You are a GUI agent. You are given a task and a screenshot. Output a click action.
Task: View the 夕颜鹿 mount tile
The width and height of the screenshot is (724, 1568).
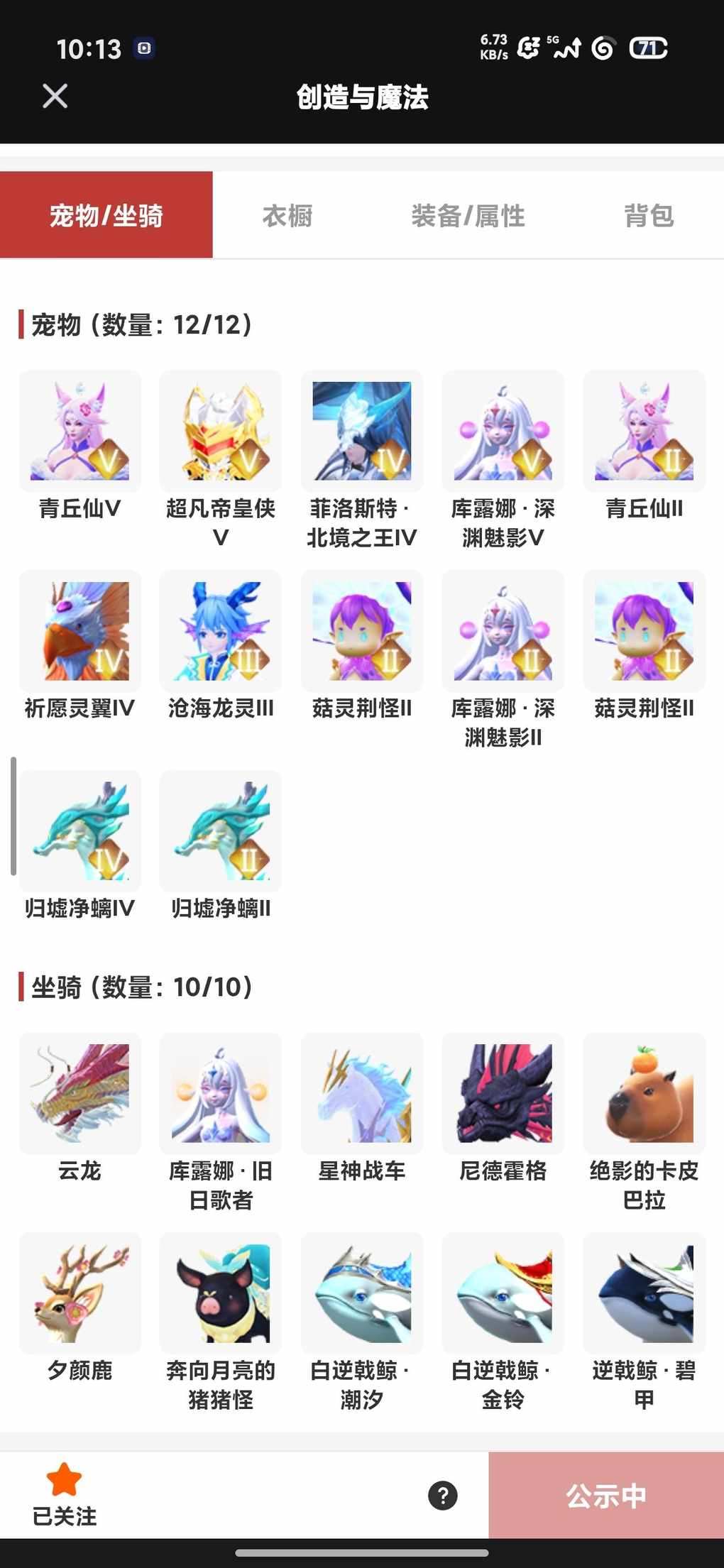coord(79,1293)
